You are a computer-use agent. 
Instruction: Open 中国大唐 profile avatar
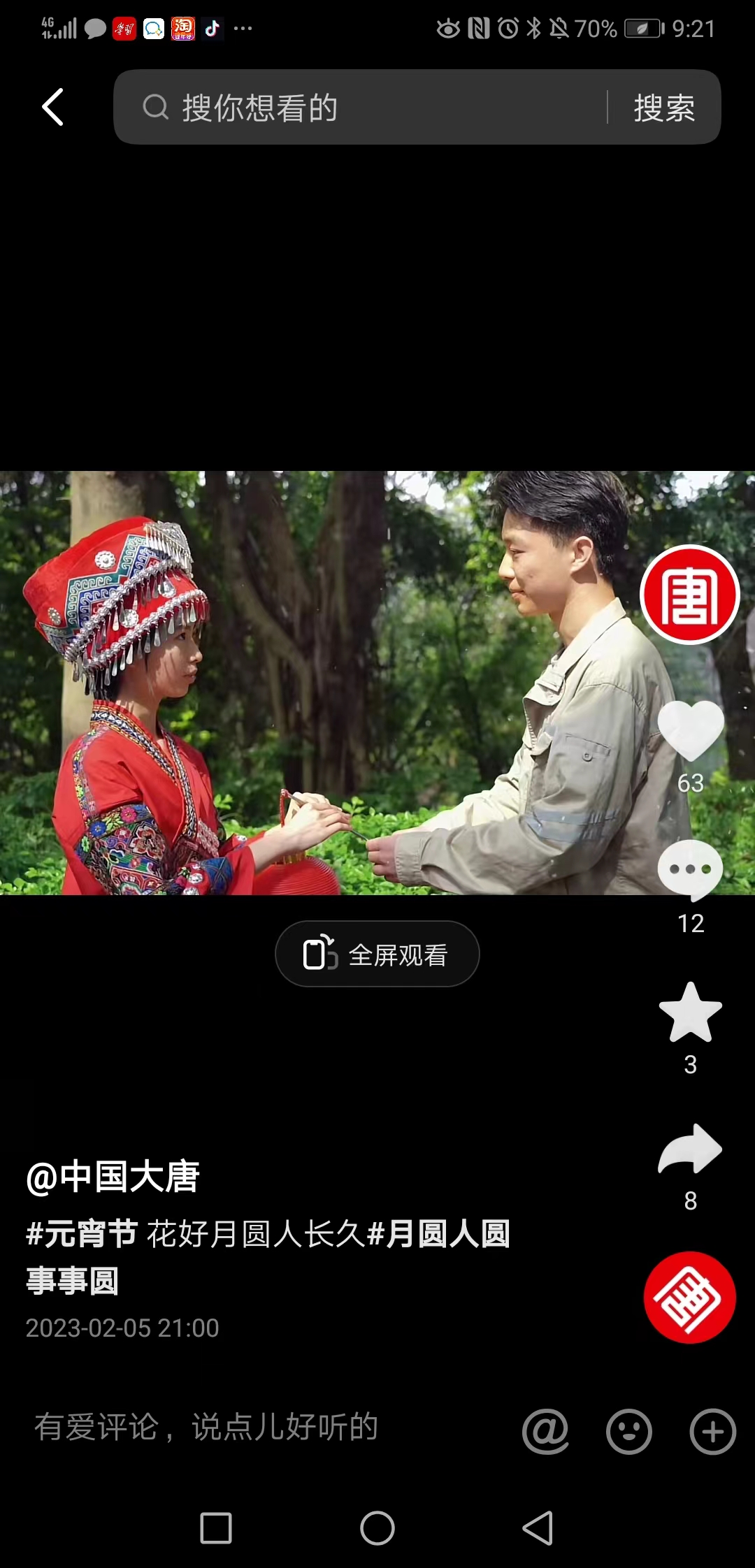click(x=689, y=594)
